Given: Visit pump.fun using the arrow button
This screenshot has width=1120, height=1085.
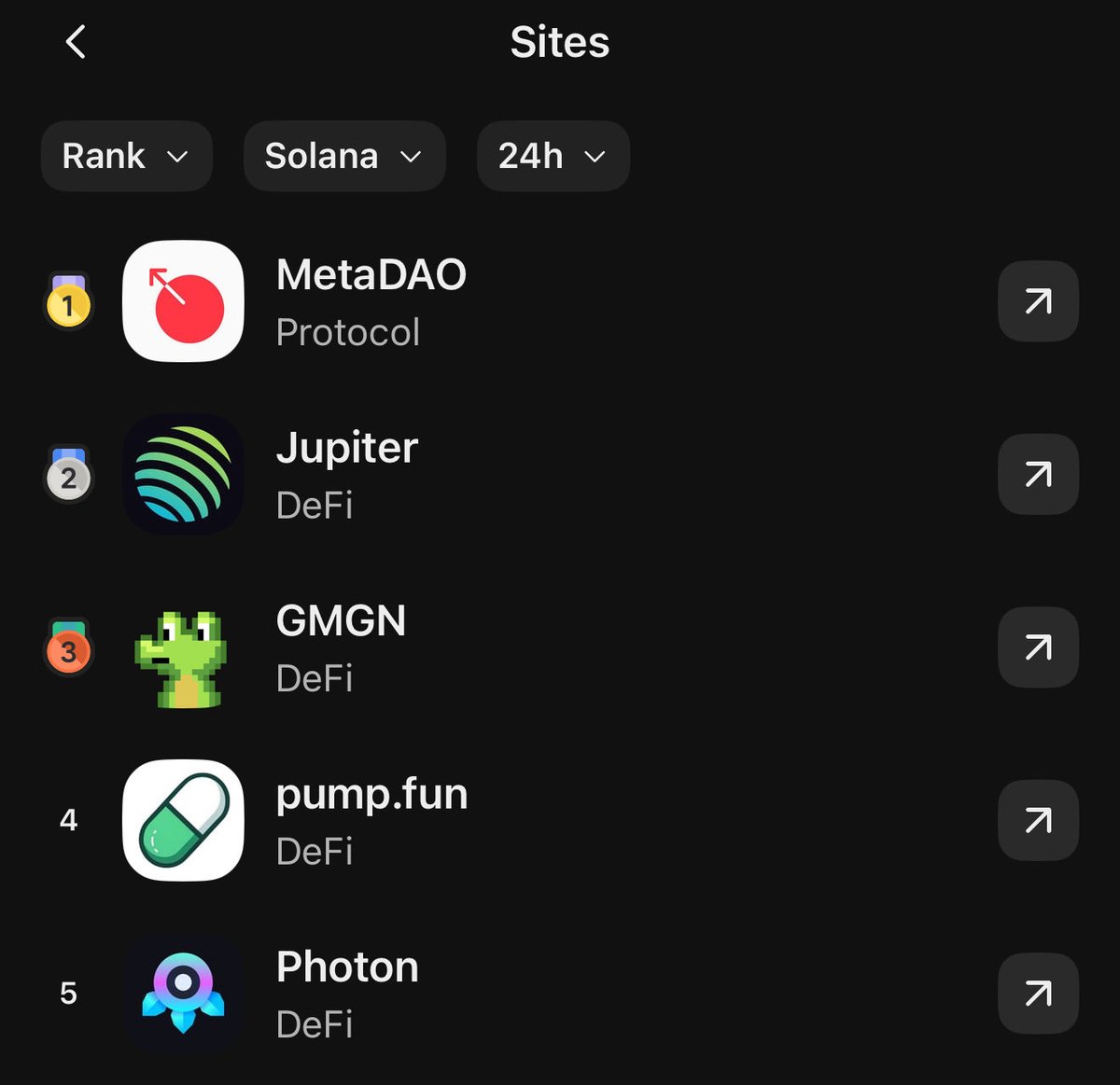Looking at the screenshot, I should pos(1038,821).
